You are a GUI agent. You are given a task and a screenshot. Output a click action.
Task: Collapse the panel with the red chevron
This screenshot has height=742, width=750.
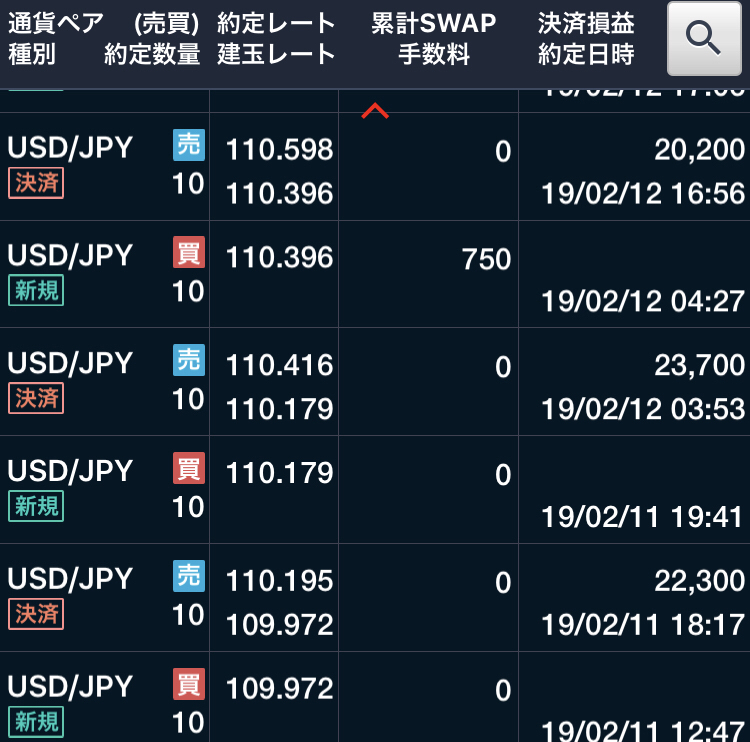point(375,110)
